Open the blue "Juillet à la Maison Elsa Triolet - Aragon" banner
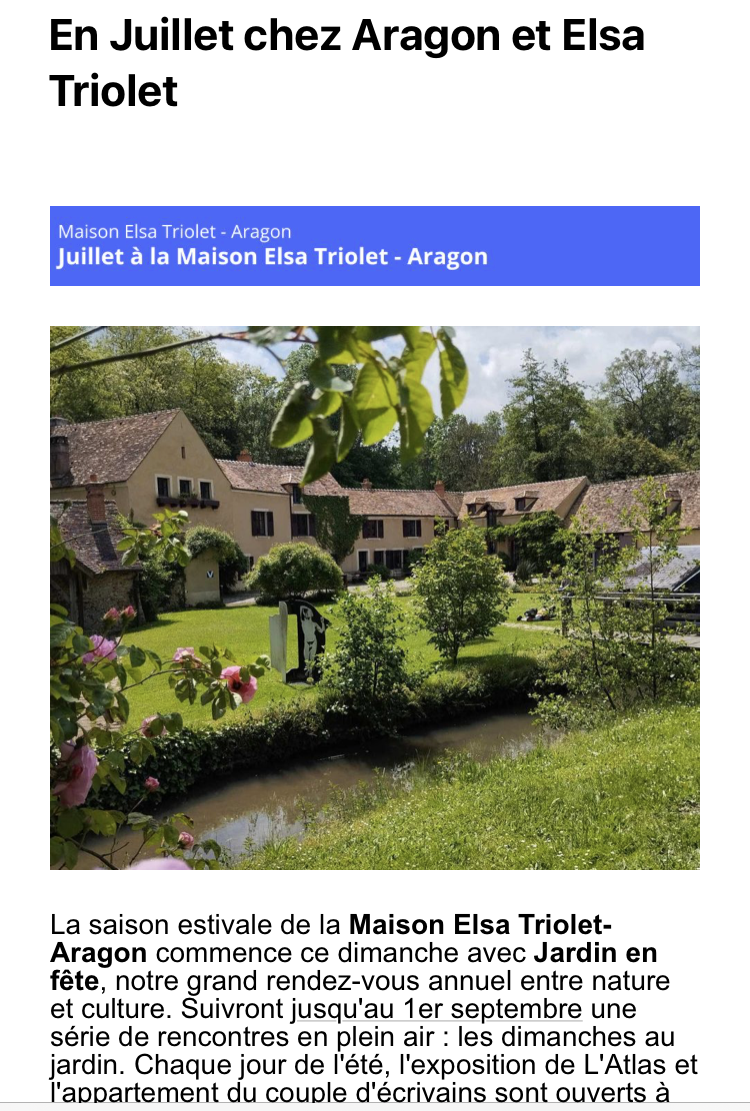Image resolution: width=750 pixels, height=1111 pixels. [x=374, y=246]
